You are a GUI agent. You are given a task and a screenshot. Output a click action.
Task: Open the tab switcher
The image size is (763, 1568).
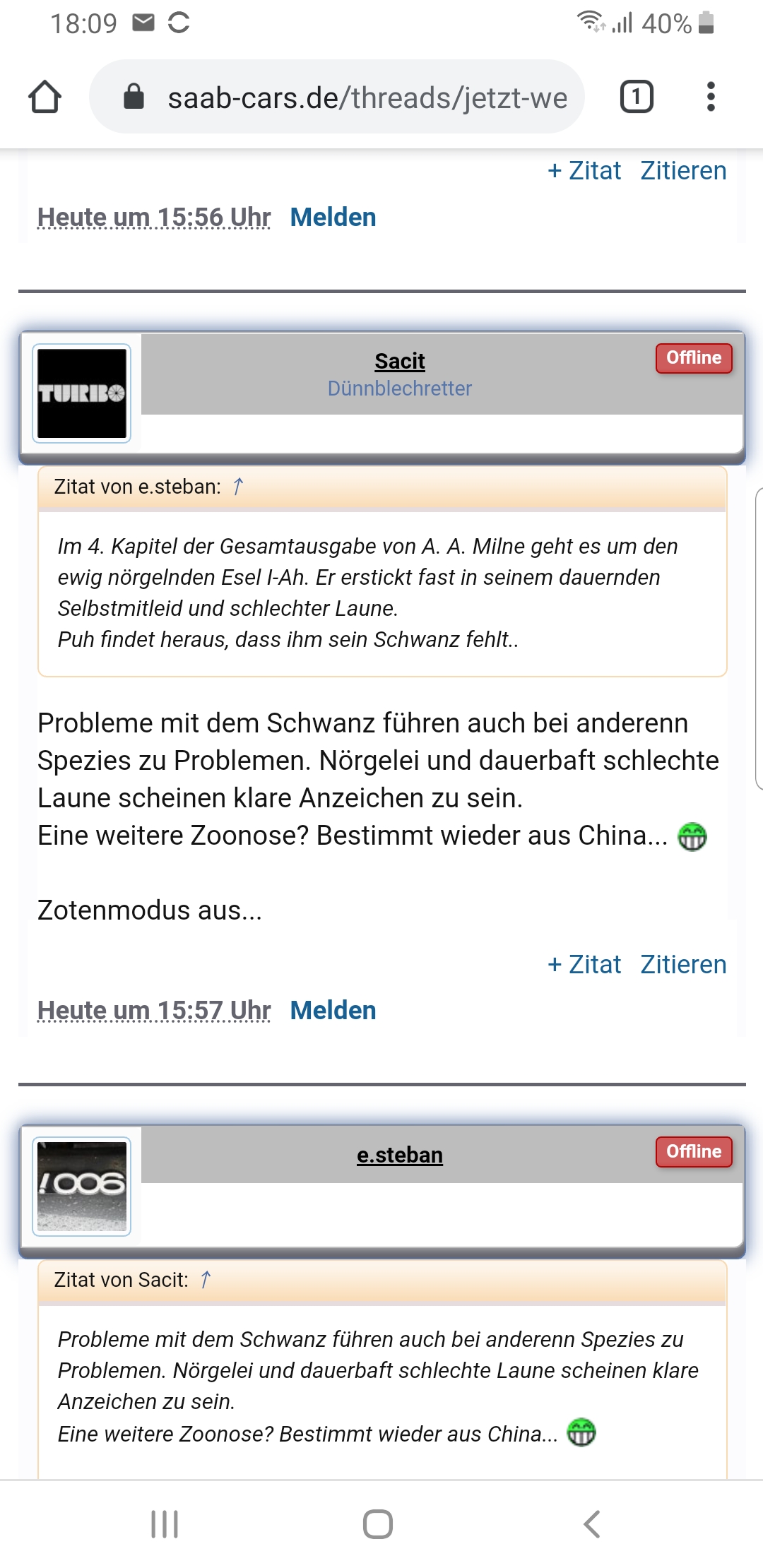(x=637, y=97)
